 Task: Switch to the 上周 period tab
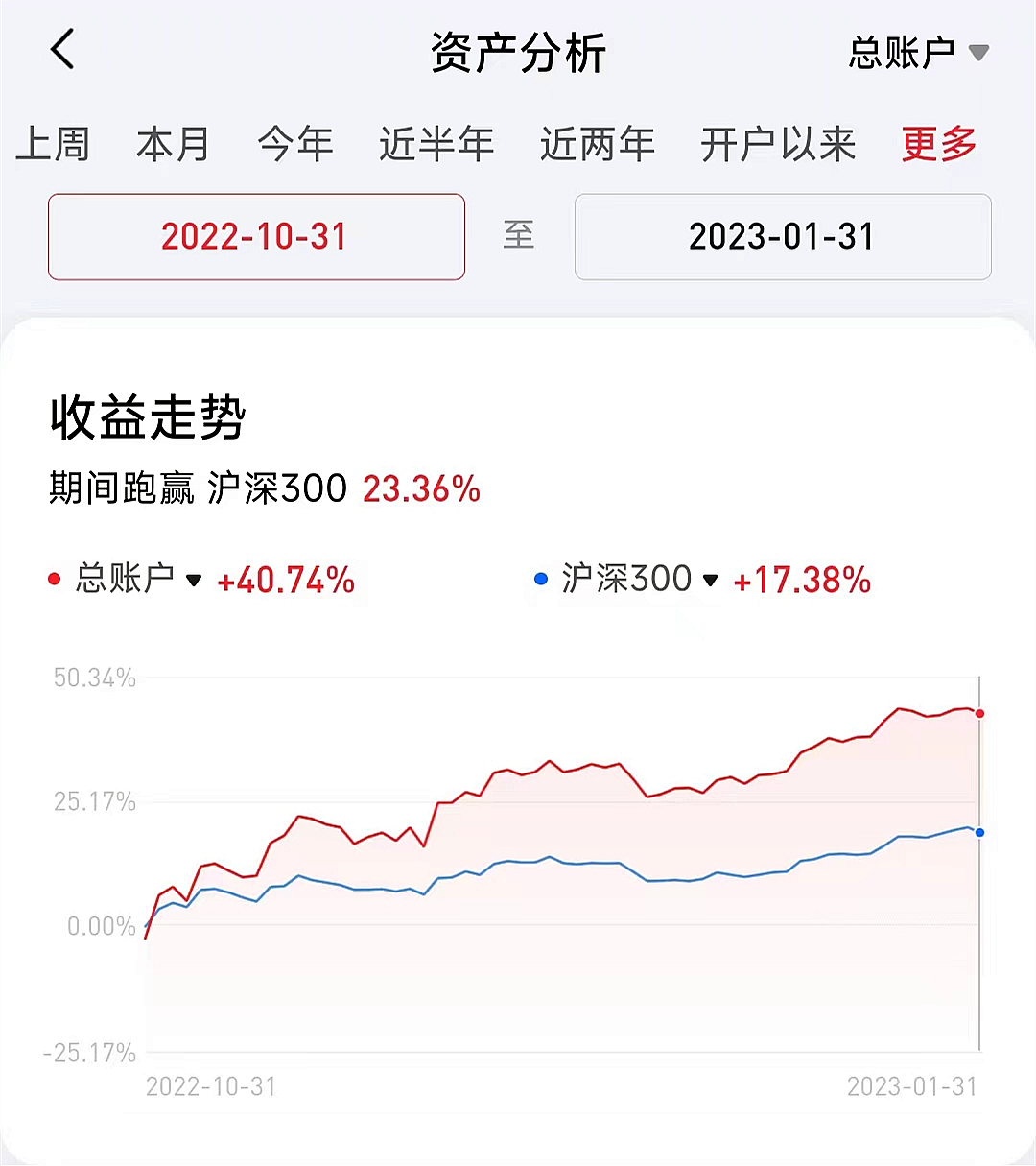point(53,144)
